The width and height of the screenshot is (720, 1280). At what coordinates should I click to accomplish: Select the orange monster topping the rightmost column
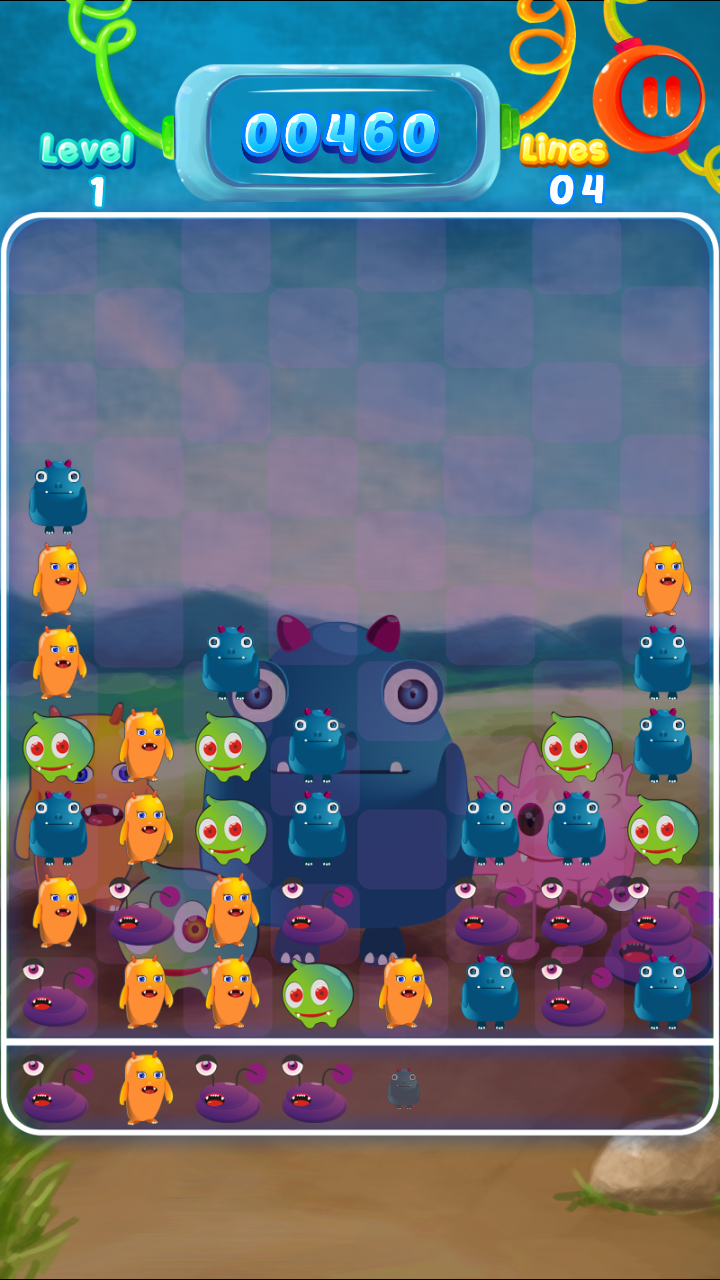click(662, 579)
